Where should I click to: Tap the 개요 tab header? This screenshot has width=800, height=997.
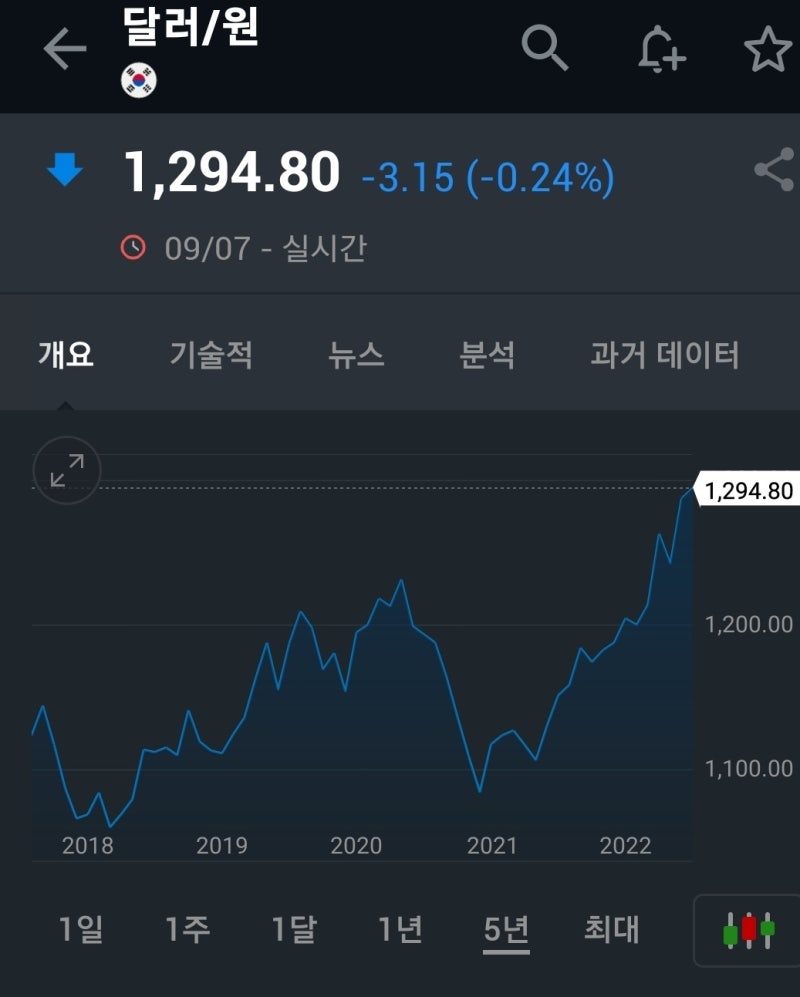(x=64, y=356)
